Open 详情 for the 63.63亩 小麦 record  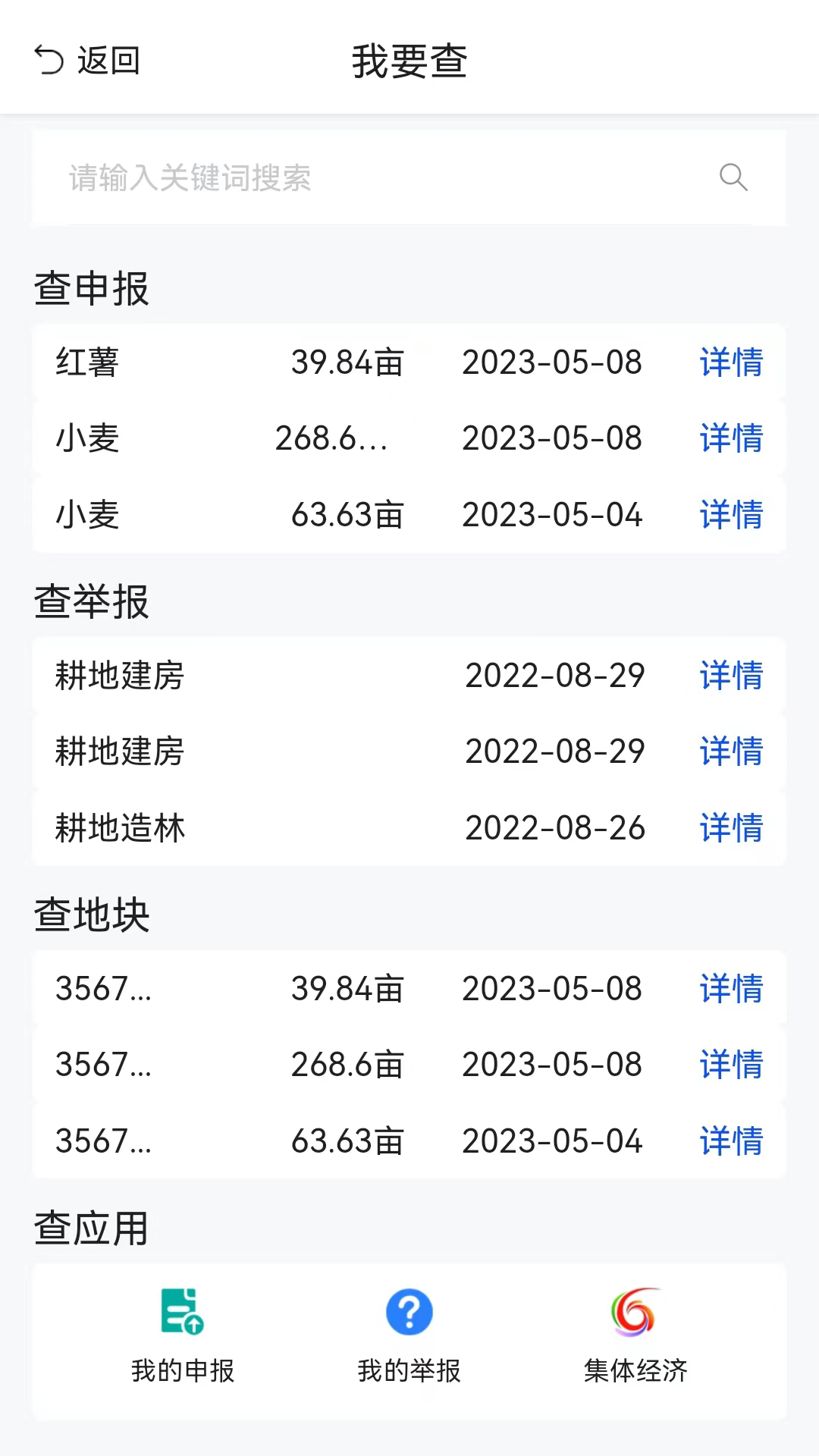(730, 515)
